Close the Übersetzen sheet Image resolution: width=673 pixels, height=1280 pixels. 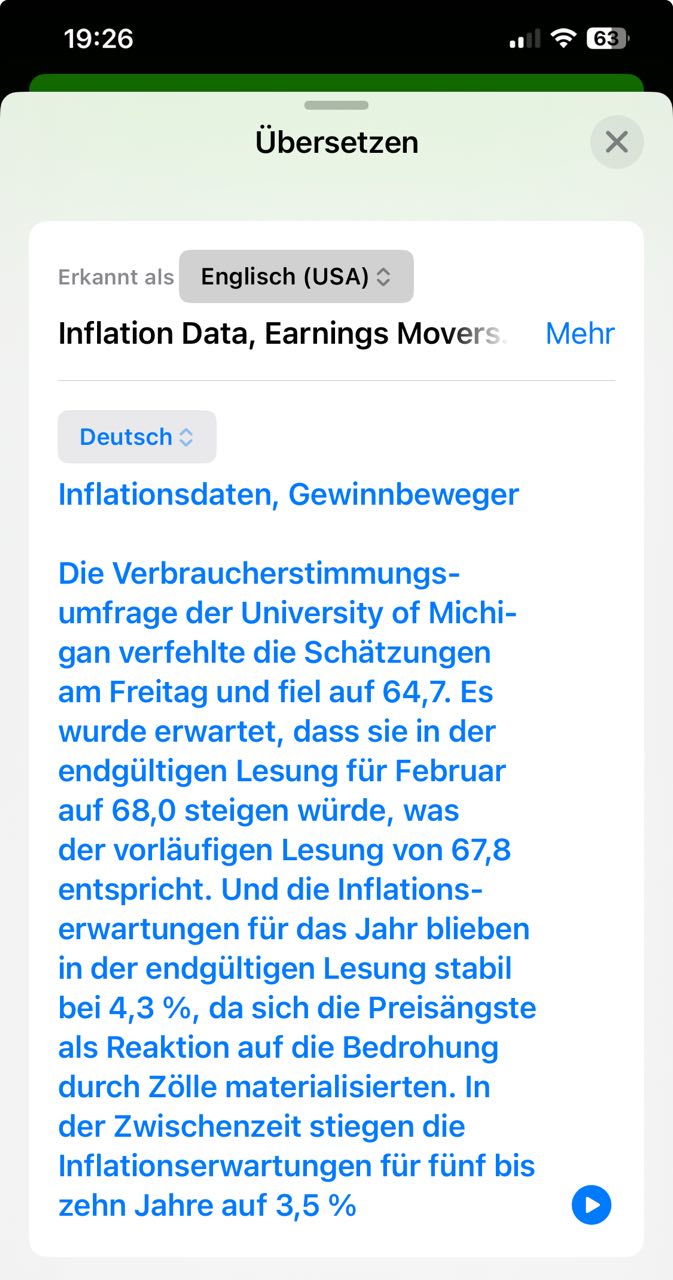coord(616,142)
